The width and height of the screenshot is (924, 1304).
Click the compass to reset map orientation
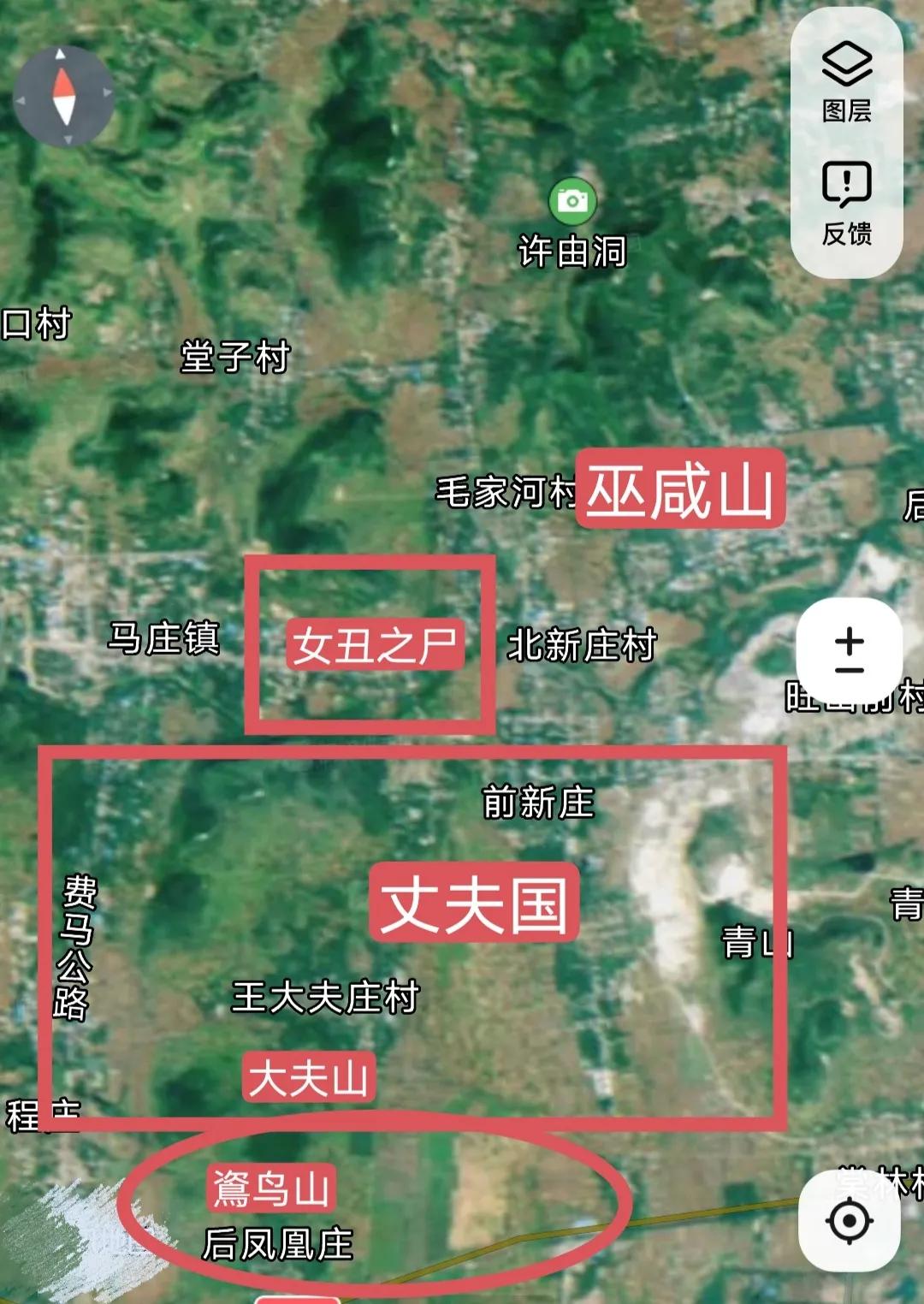pyautogui.click(x=62, y=94)
